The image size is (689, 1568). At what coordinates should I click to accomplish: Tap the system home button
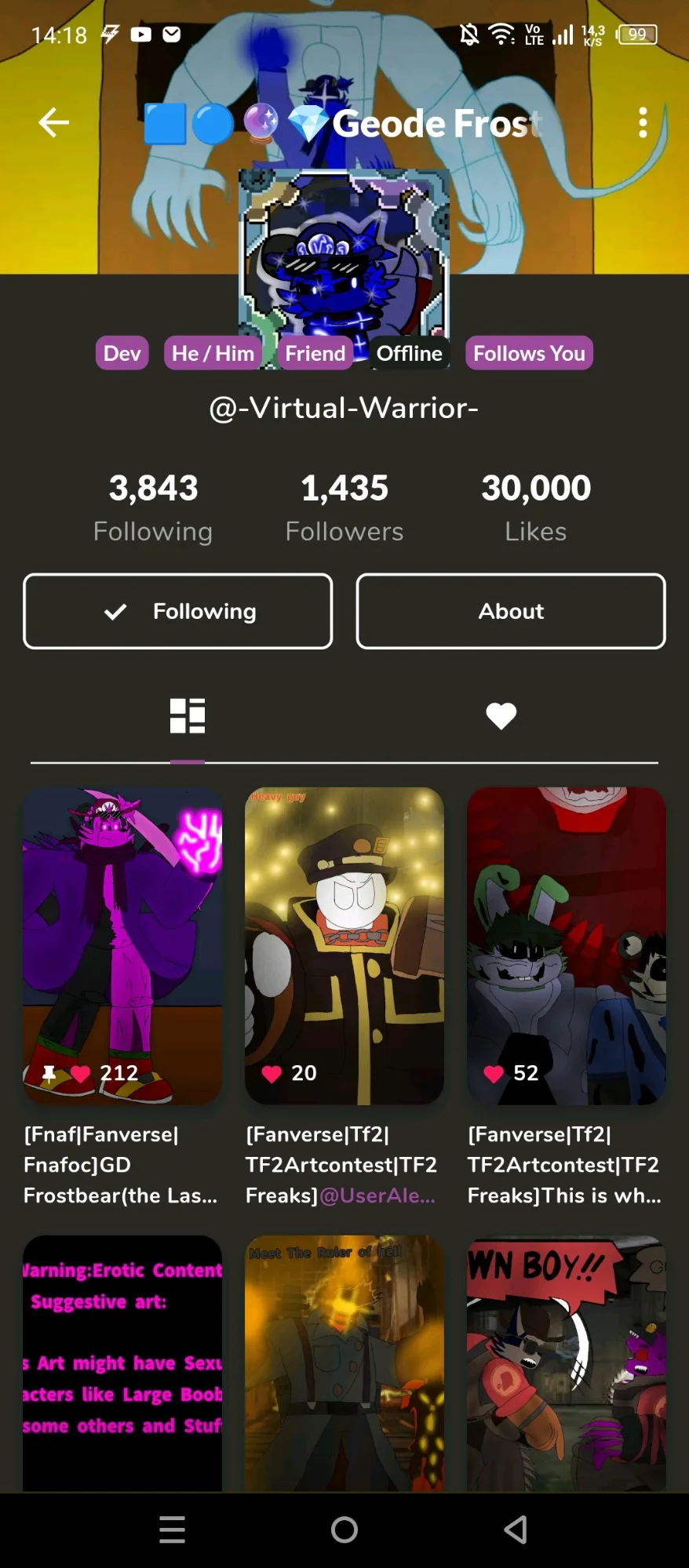344,1529
